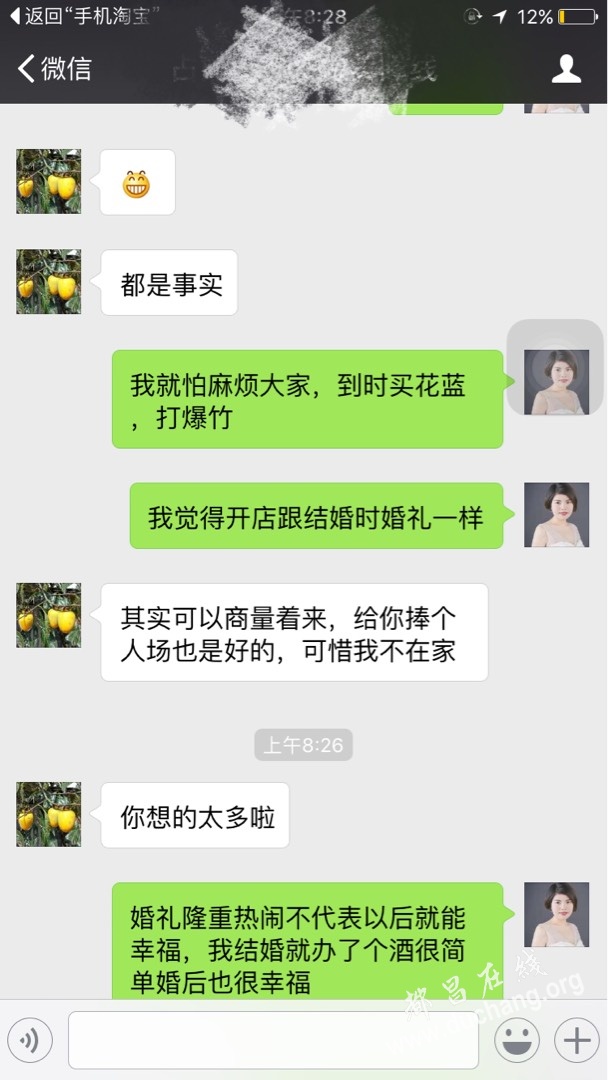
Task: Go back to the 微信 chat list
Action: (x=55, y=69)
